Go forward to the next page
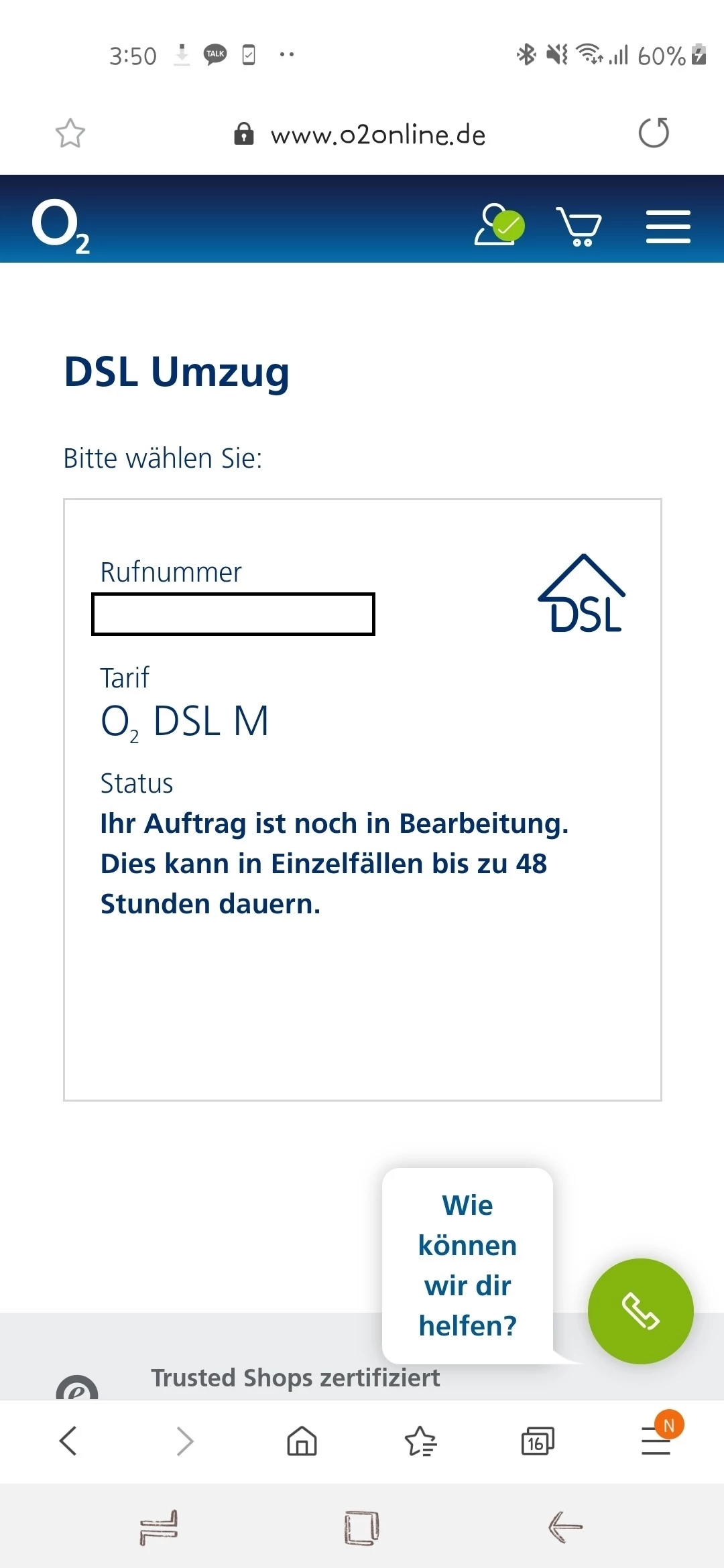 click(x=185, y=1441)
